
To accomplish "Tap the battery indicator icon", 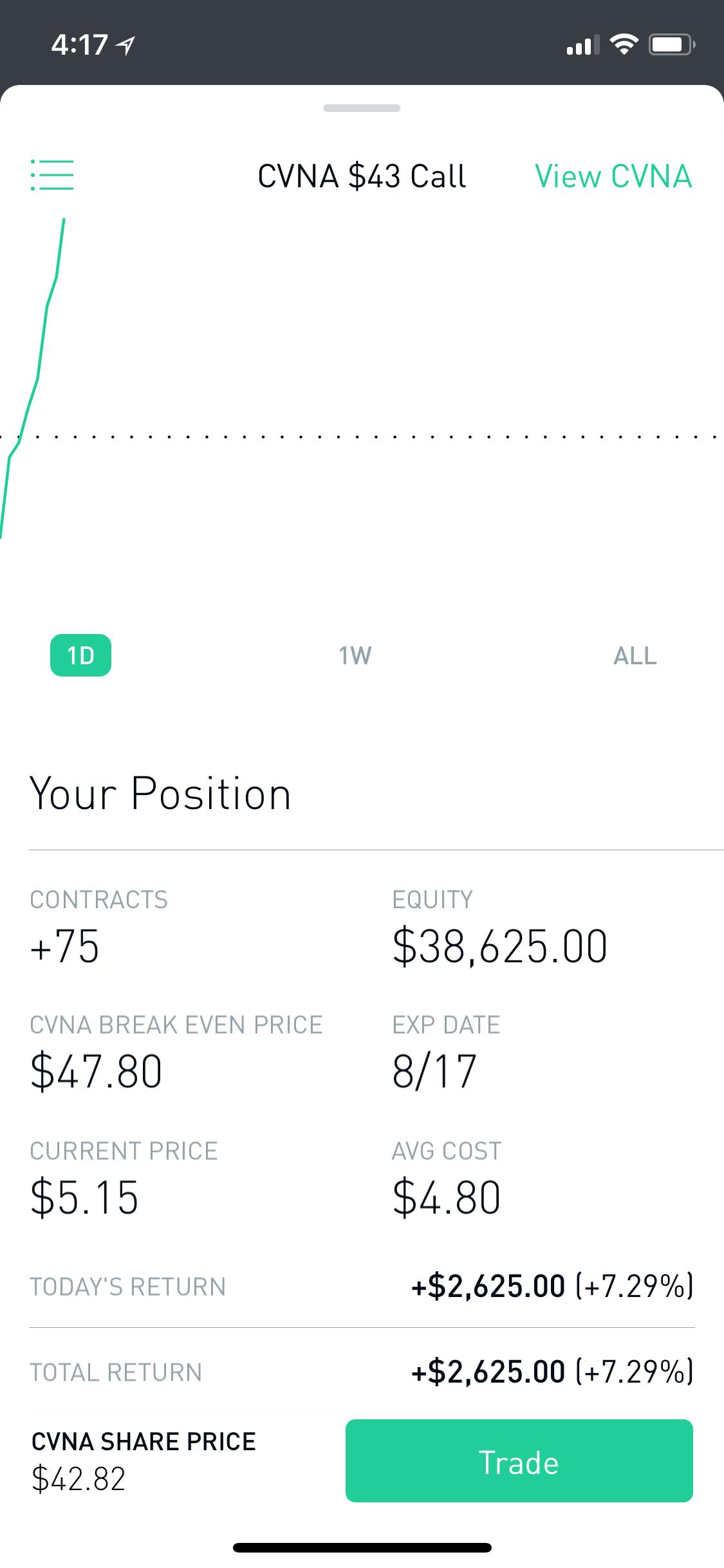I will 669,44.
